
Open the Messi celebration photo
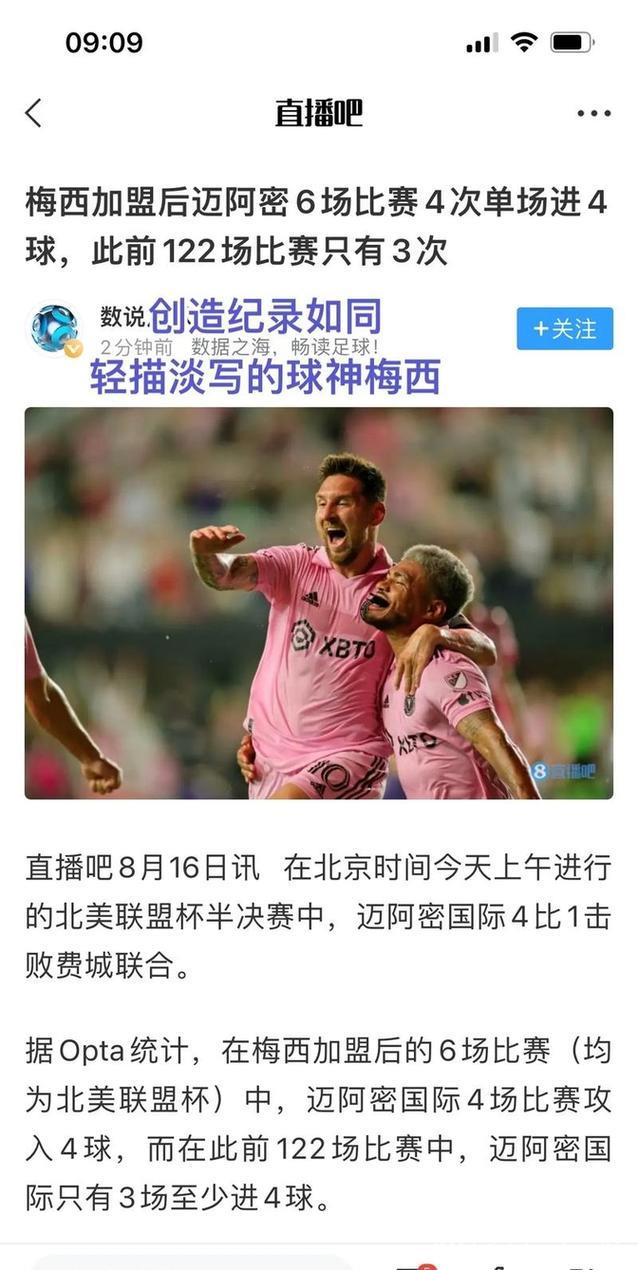[x=319, y=603]
